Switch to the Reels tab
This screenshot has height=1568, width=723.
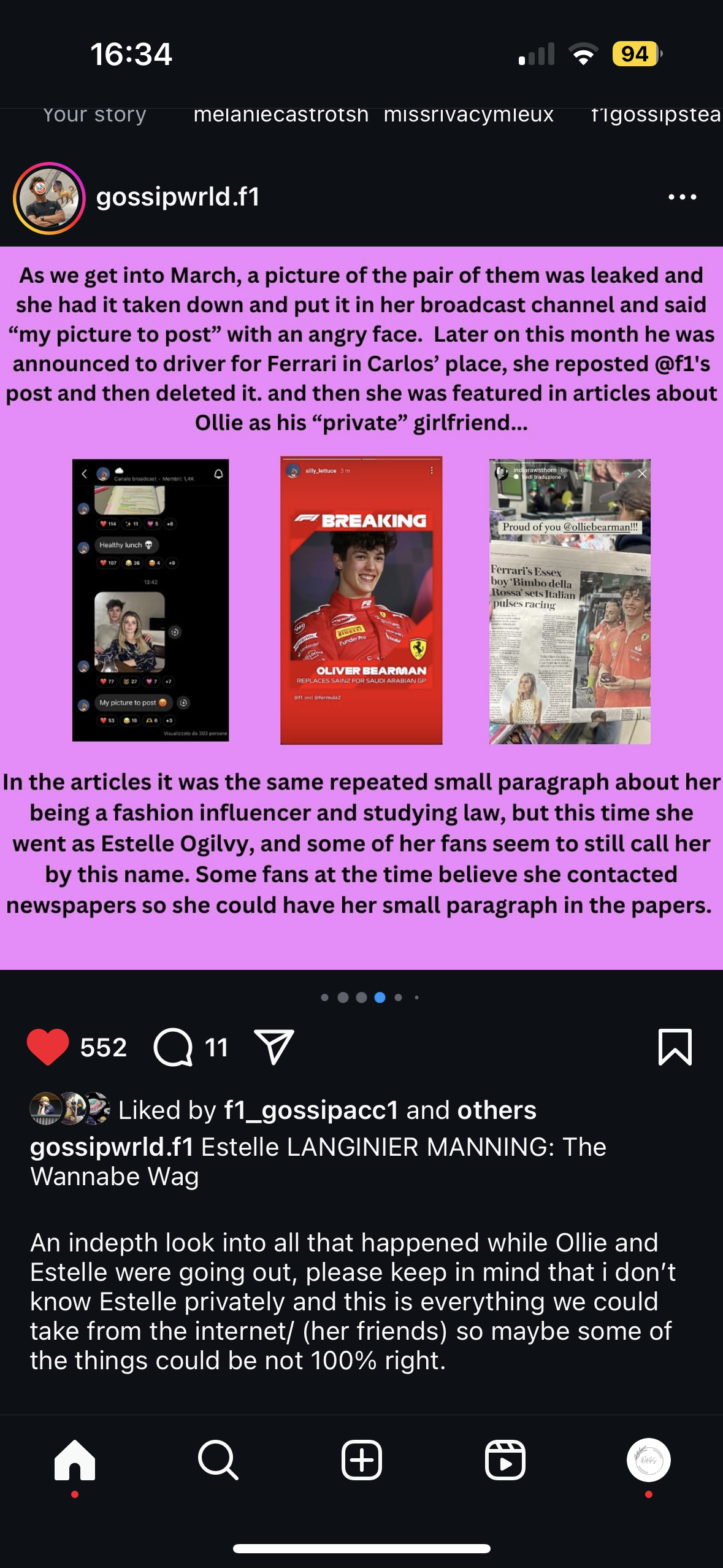[x=505, y=1460]
